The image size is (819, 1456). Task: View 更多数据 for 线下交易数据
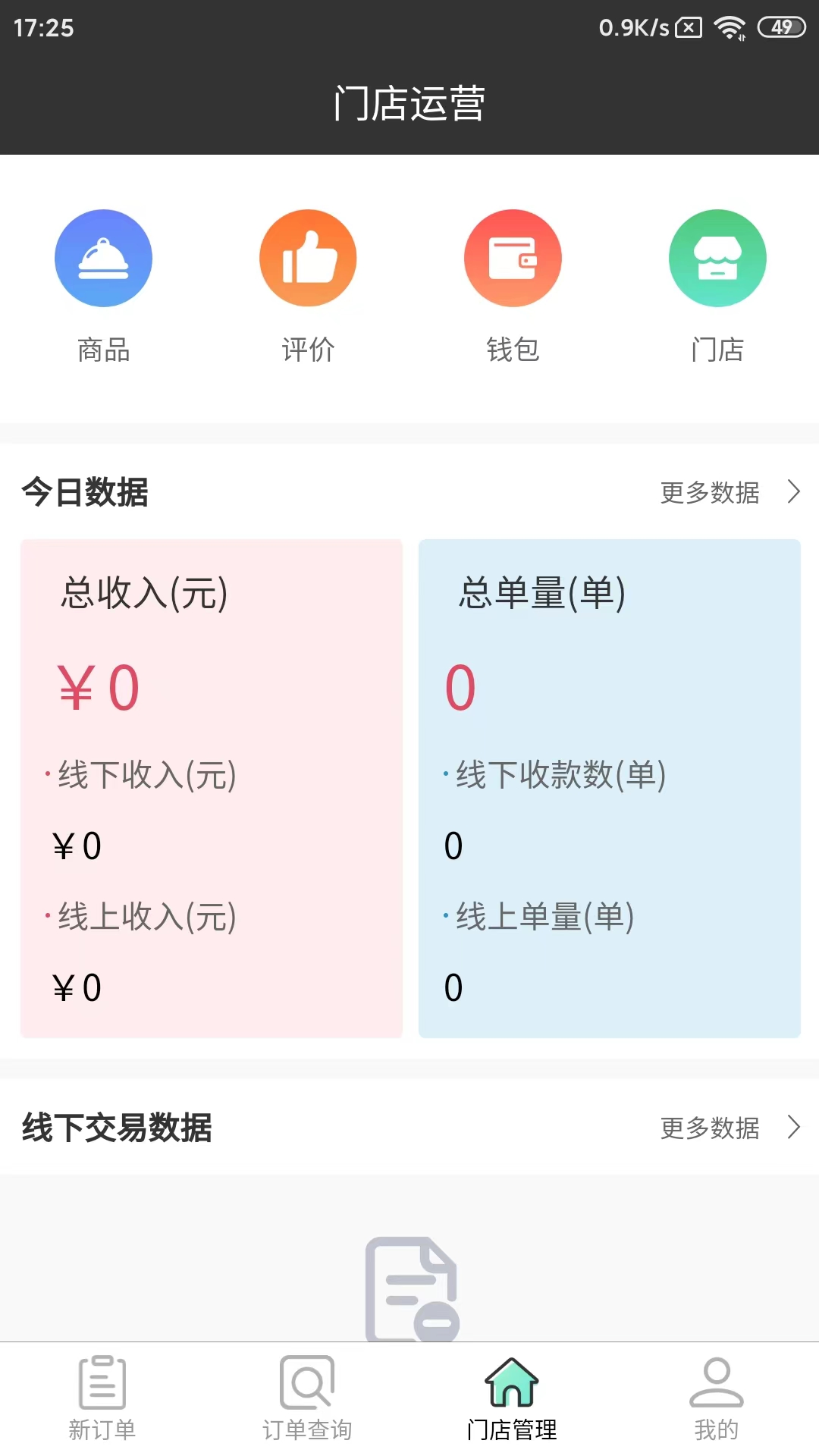coord(730,1128)
